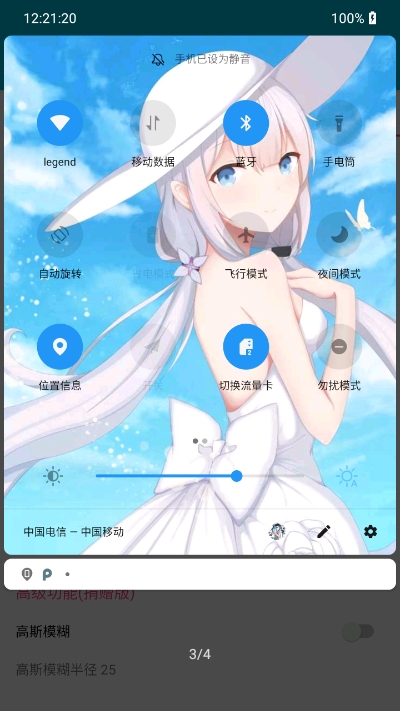Open the quick settings edit pencil
This screenshot has width=400, height=711.
(324, 531)
